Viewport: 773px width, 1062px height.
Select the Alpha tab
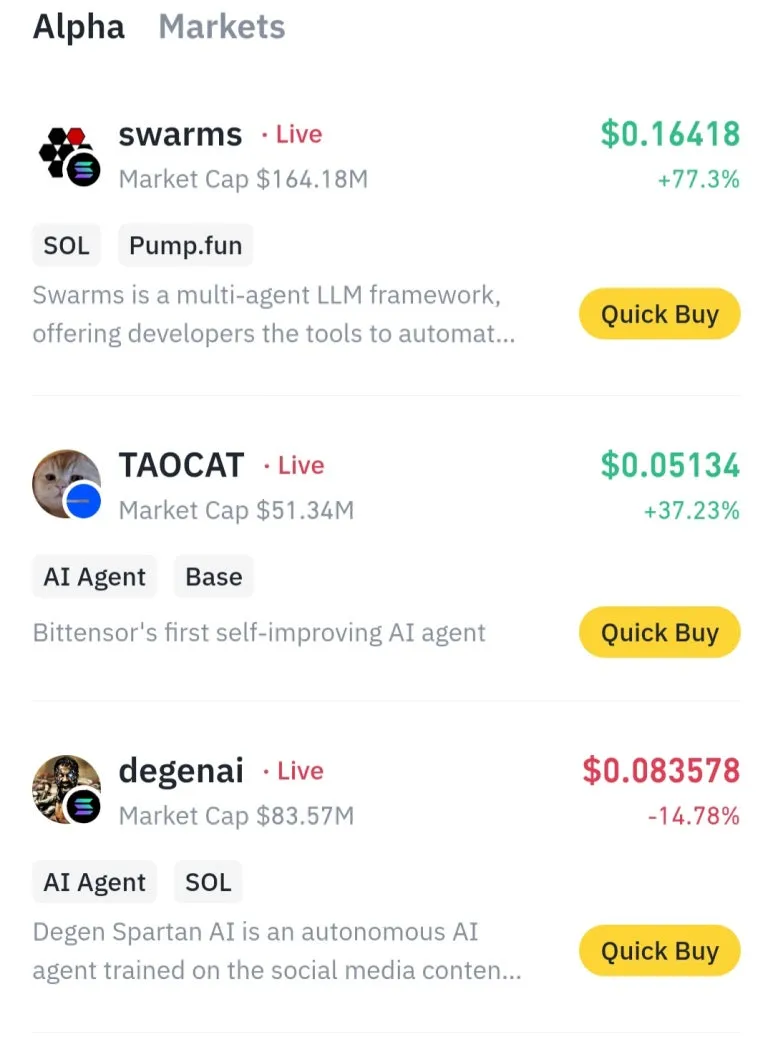tap(78, 27)
